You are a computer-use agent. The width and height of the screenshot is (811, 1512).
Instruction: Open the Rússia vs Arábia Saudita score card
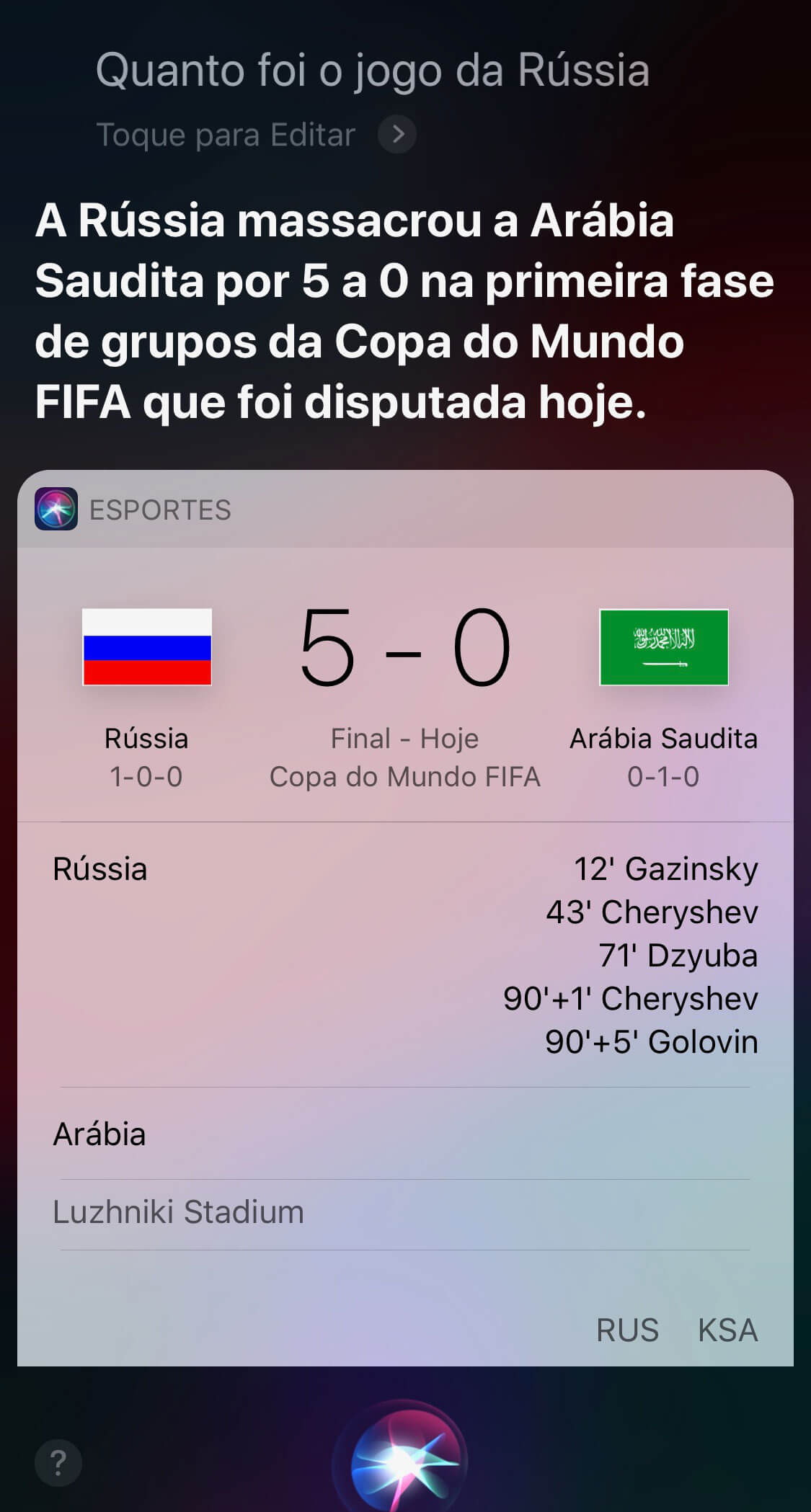(x=404, y=685)
